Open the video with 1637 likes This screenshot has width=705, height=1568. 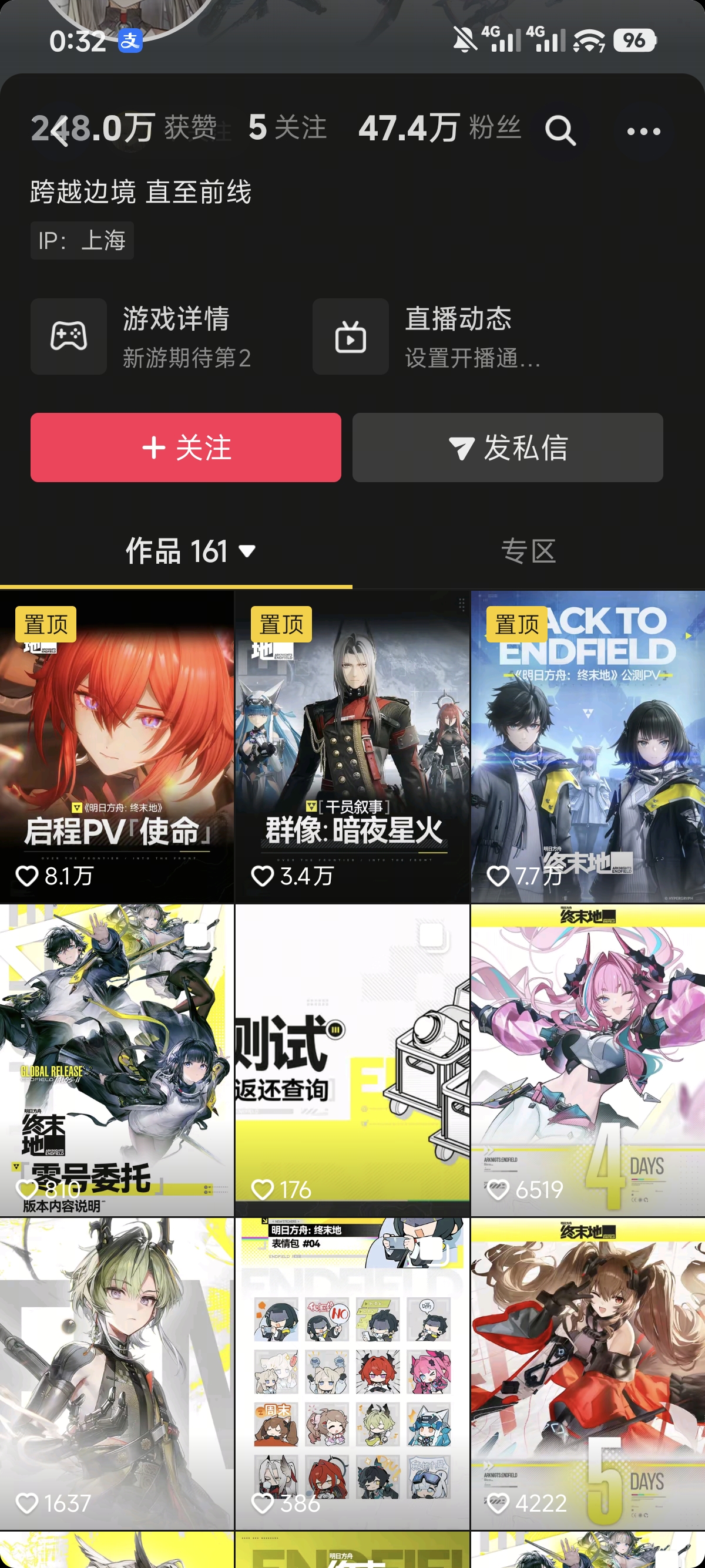click(117, 1373)
